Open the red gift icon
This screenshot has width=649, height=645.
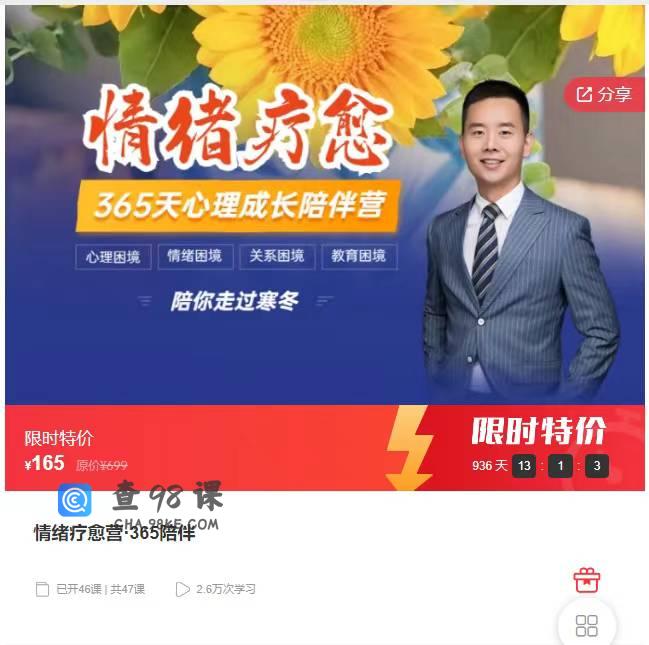587,580
